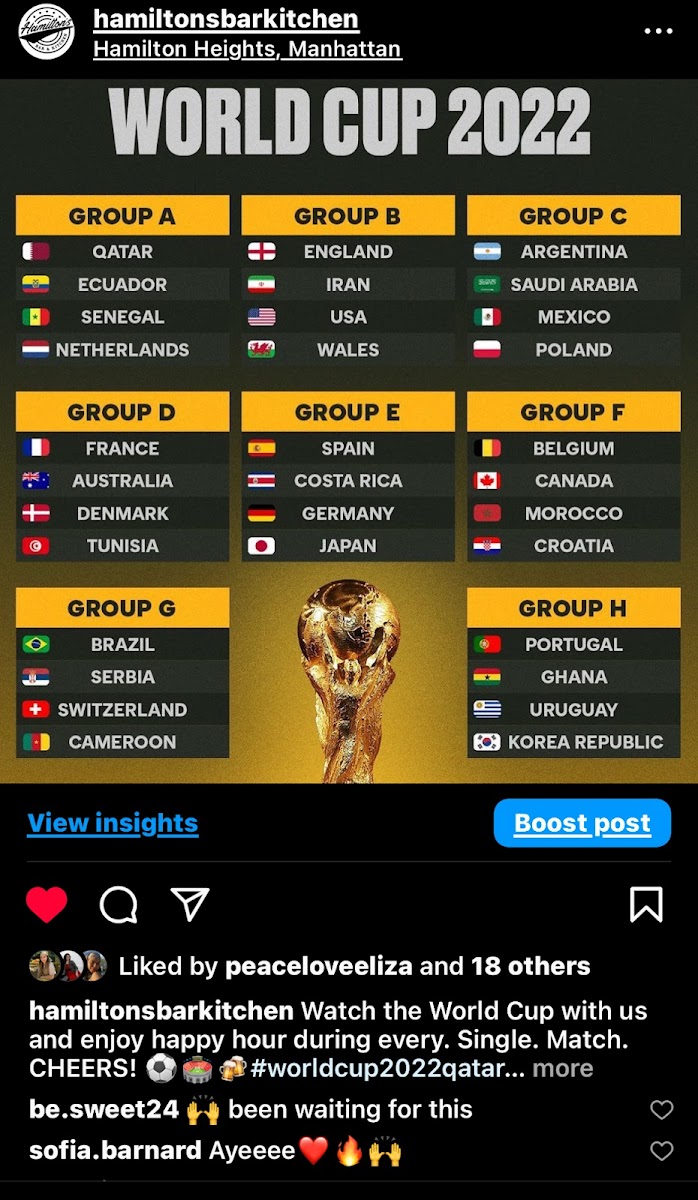Open comments with the speech bubble icon
The width and height of the screenshot is (698, 1200).
118,905
